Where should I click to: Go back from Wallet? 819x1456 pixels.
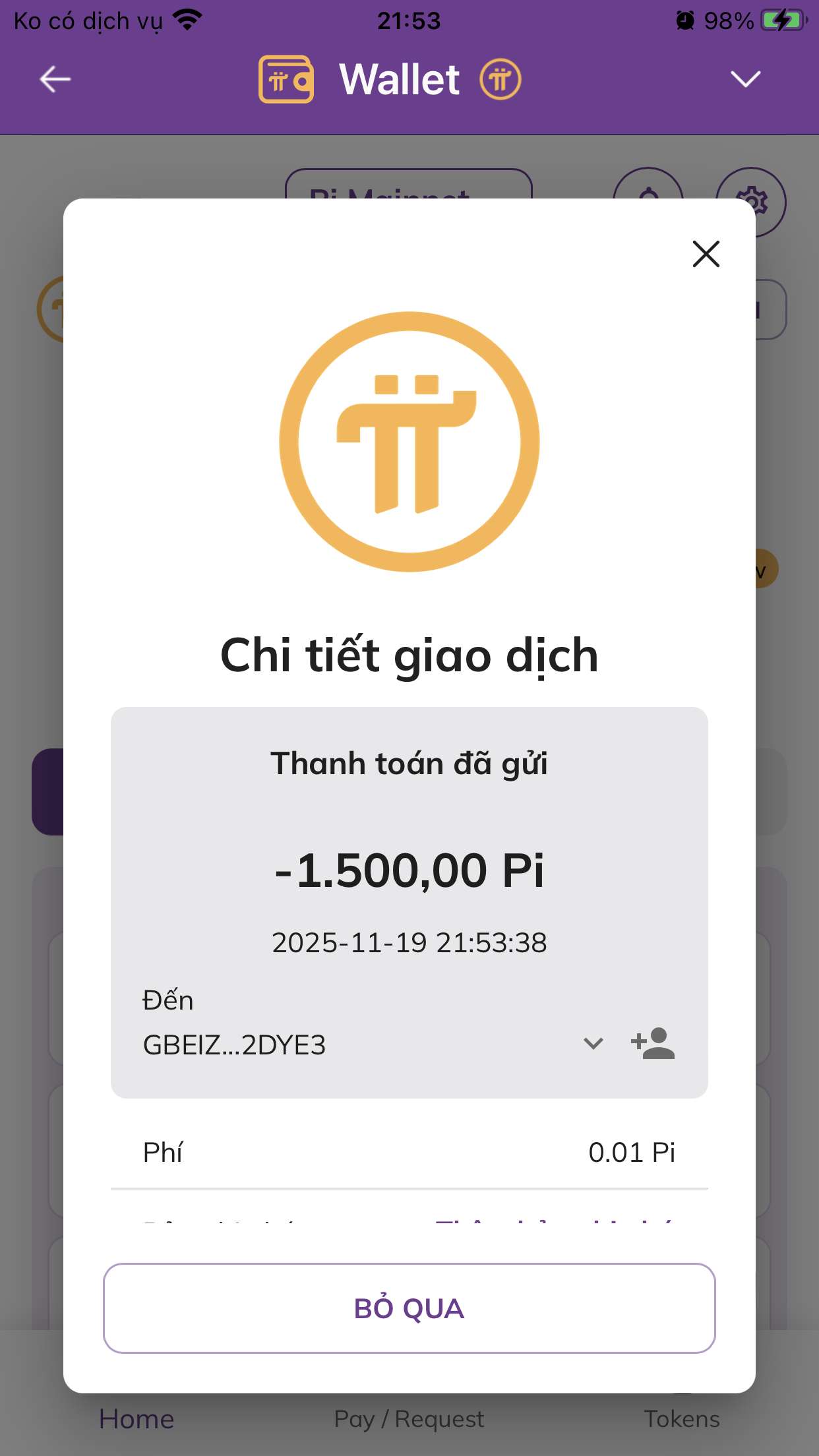[x=55, y=80]
